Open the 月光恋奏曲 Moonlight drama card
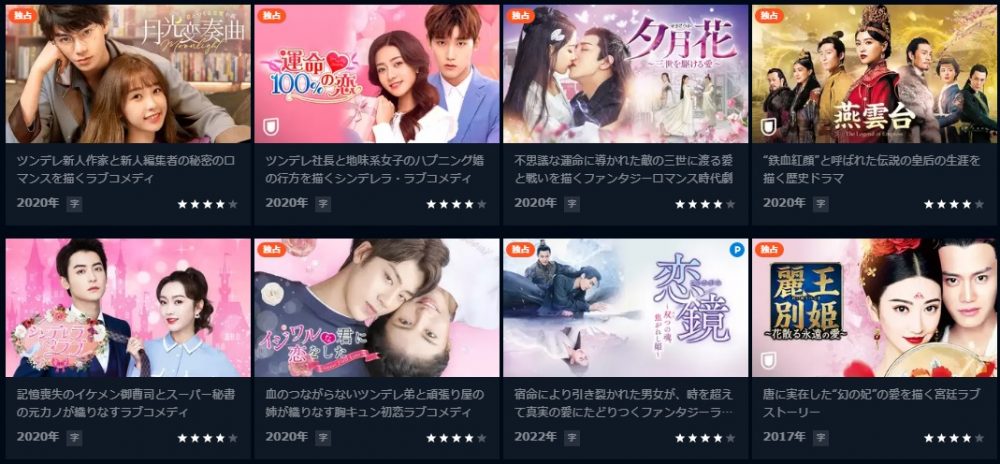 125,75
